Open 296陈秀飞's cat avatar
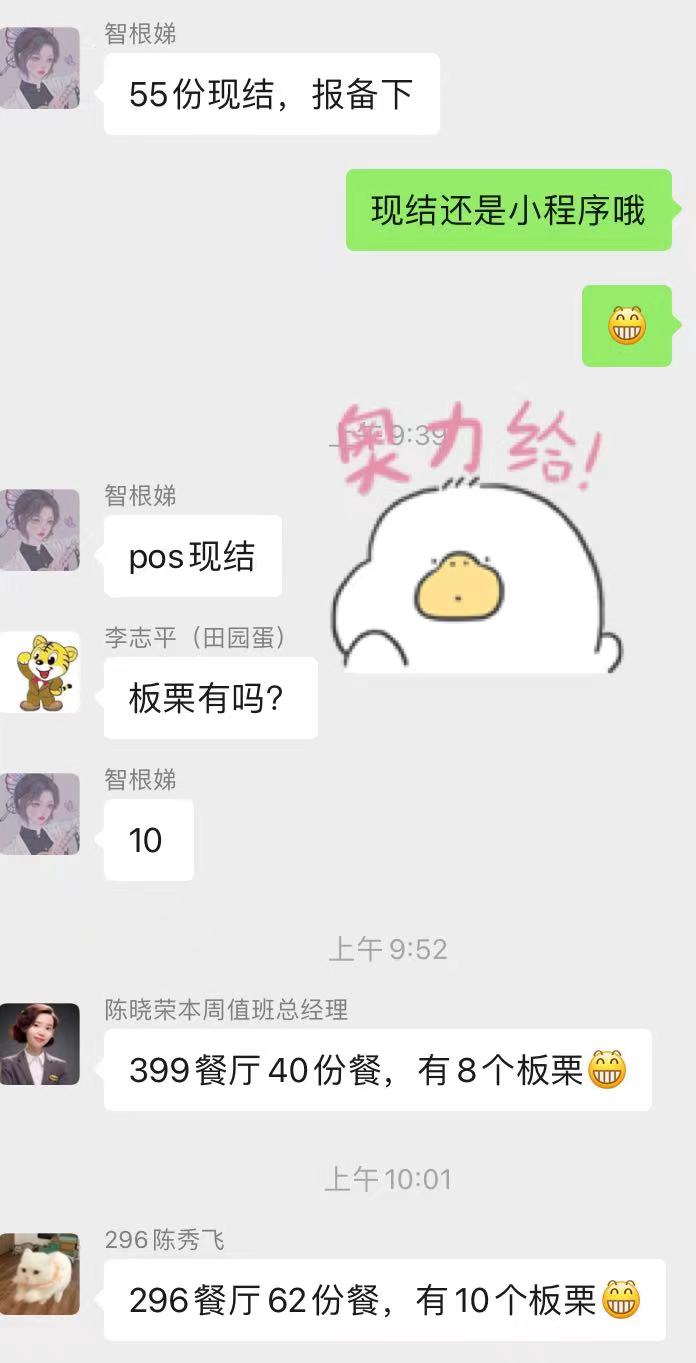The height and width of the screenshot is (1363, 696). pyautogui.click(x=40, y=1274)
